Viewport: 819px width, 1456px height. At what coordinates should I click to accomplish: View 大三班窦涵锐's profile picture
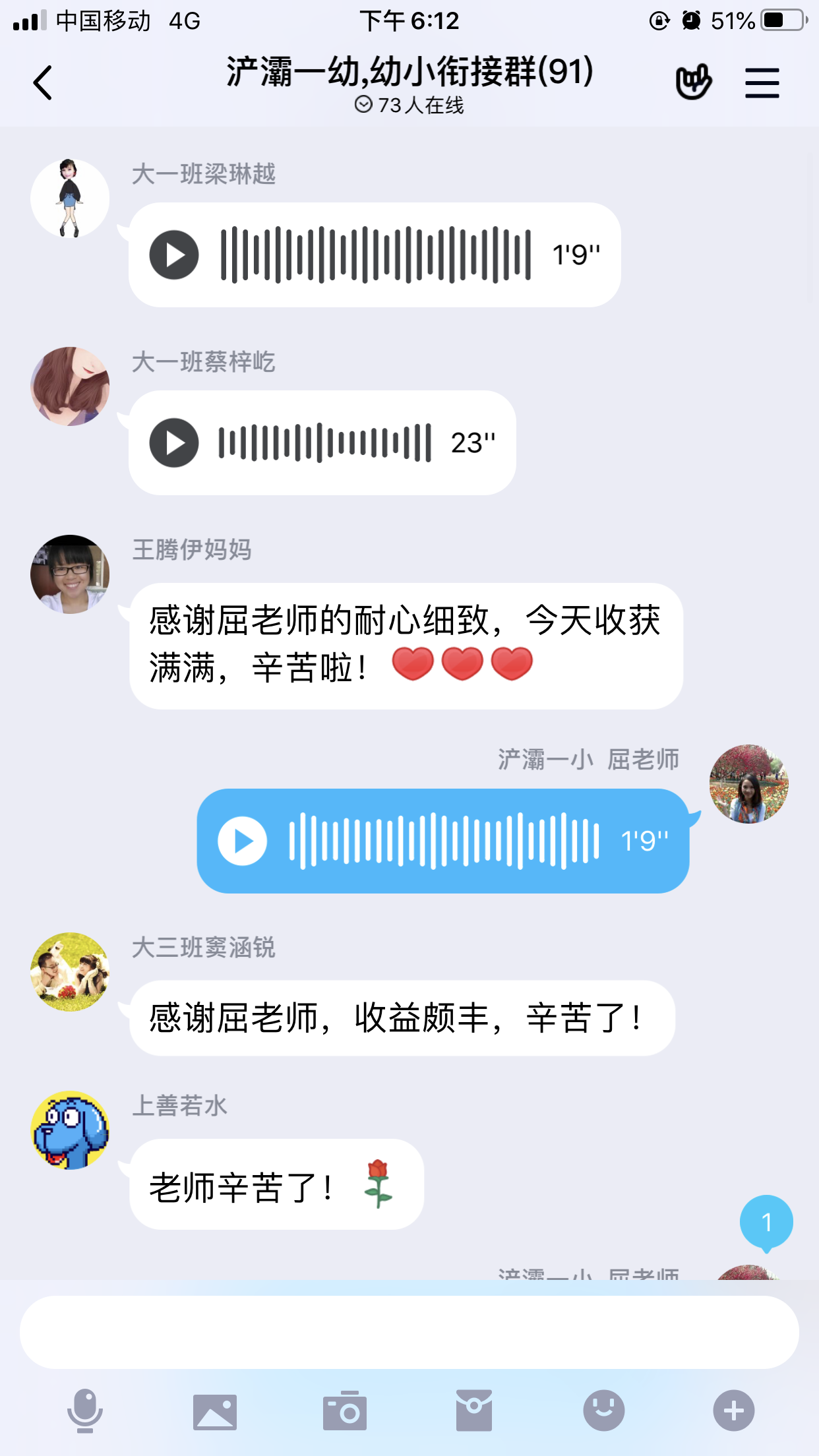pyautogui.click(x=70, y=971)
